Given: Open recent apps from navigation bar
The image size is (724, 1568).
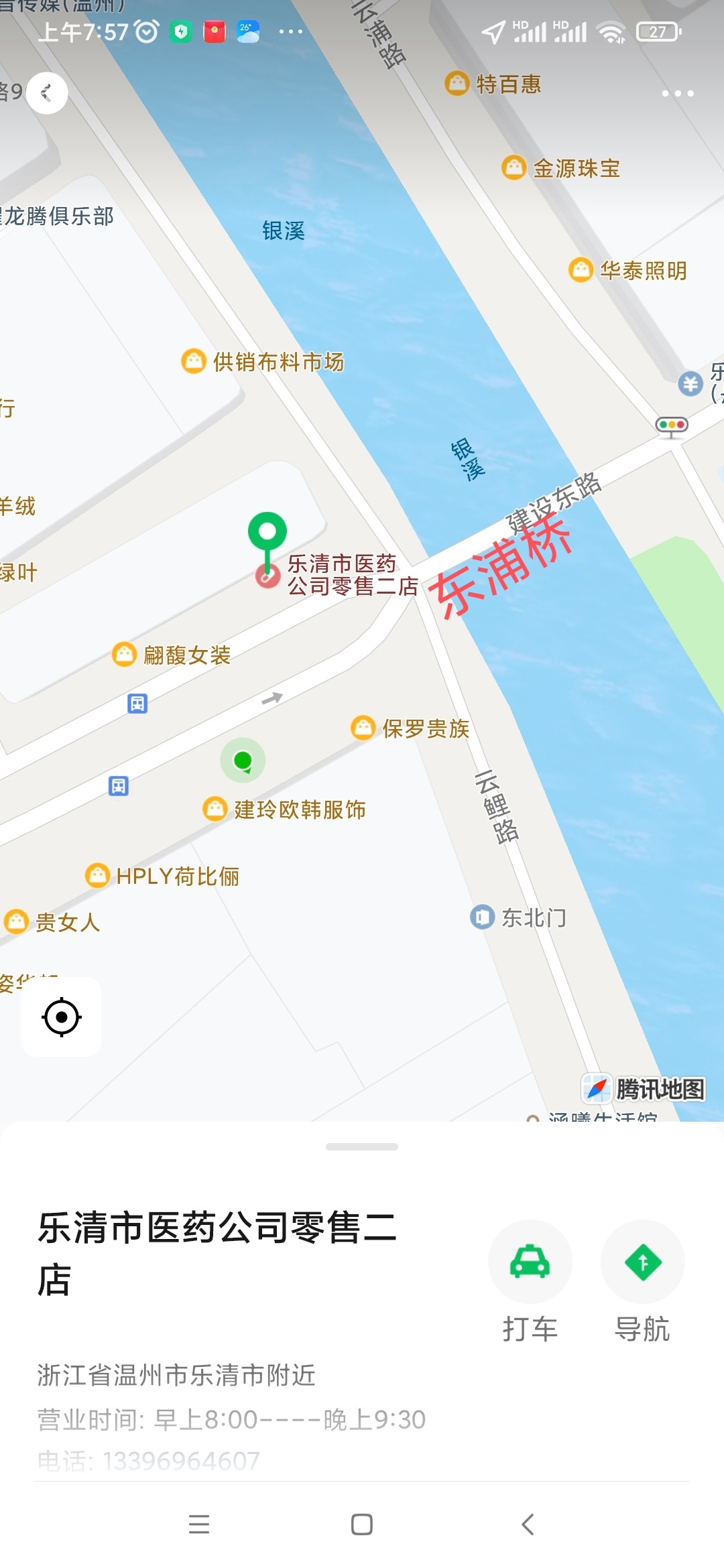Looking at the screenshot, I should point(199,1524).
